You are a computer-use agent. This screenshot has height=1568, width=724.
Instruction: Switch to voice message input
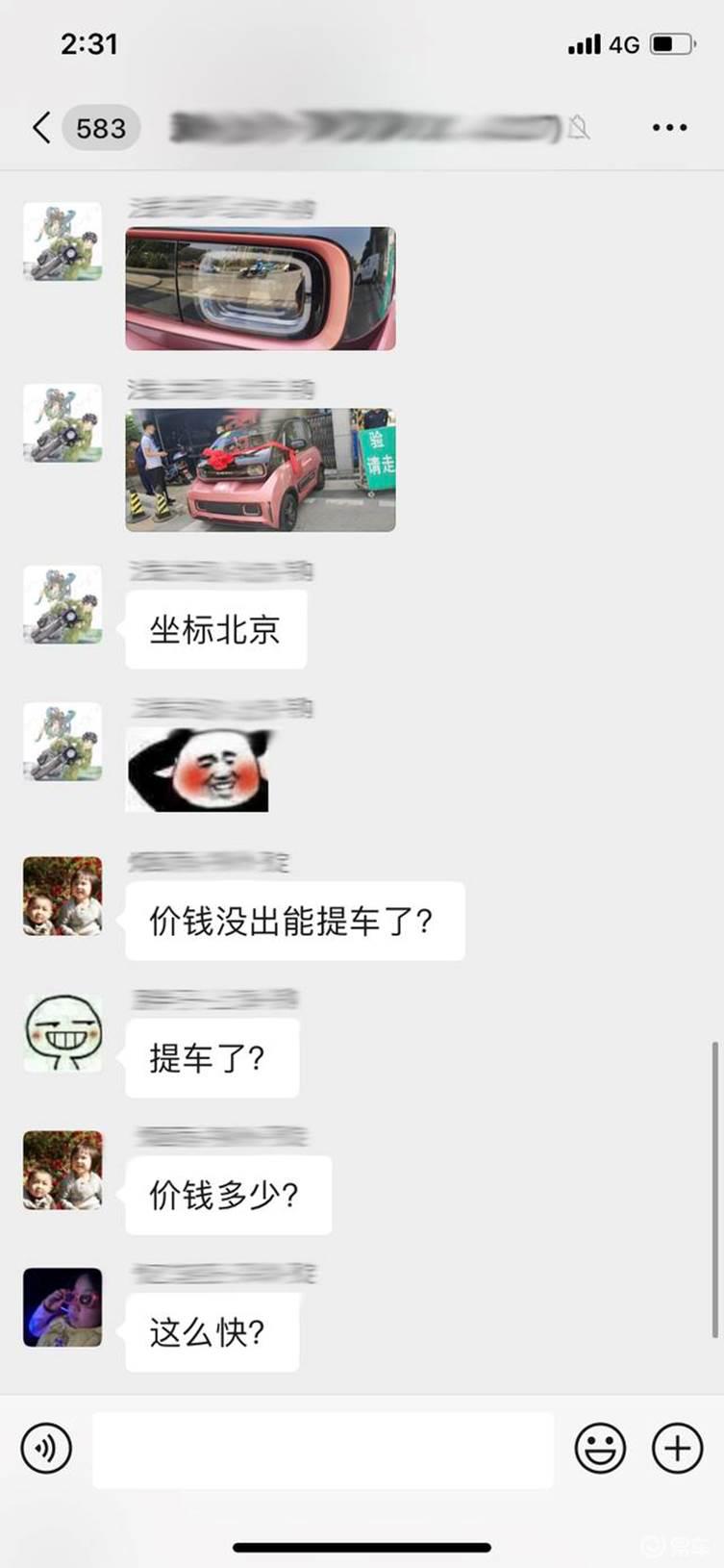click(46, 1448)
